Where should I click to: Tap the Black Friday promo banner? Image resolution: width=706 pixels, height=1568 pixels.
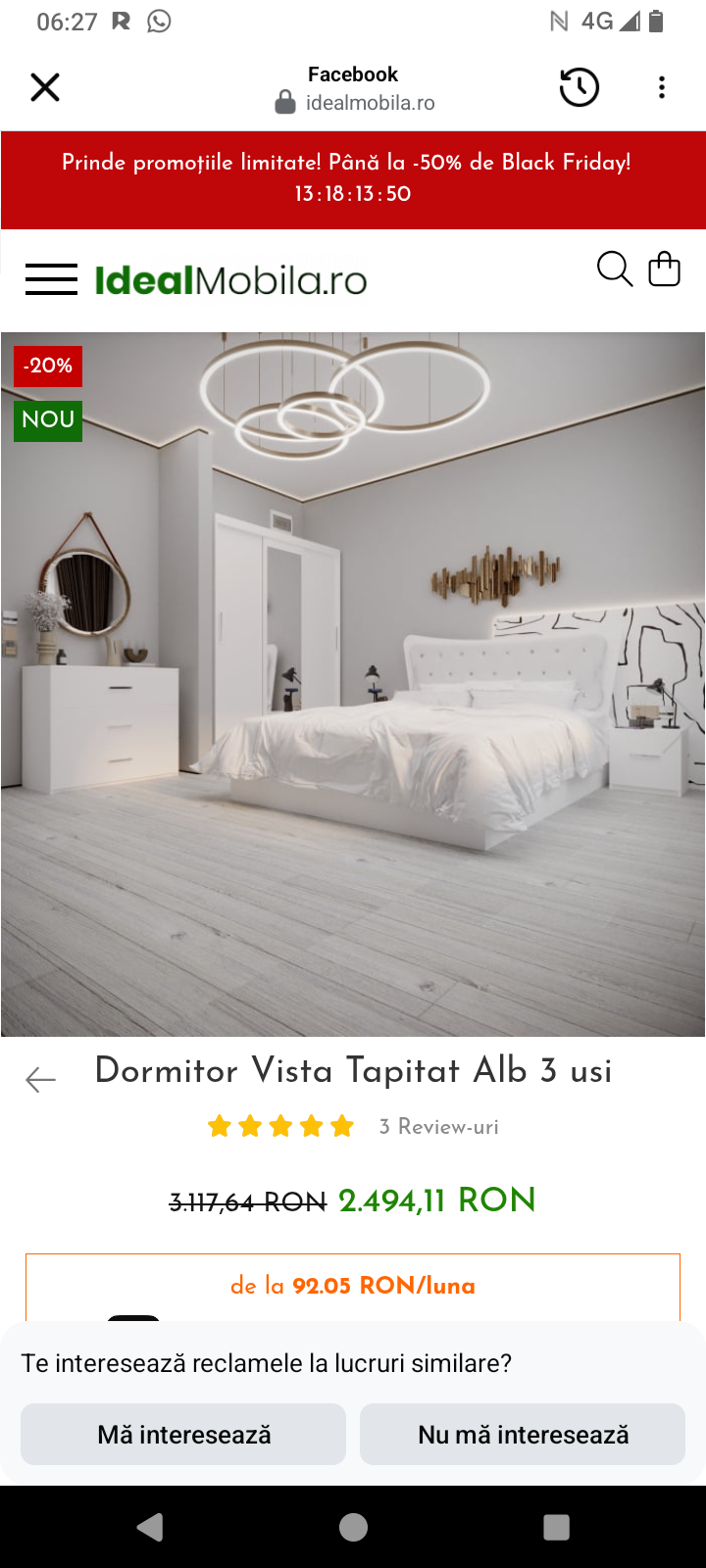point(353,178)
